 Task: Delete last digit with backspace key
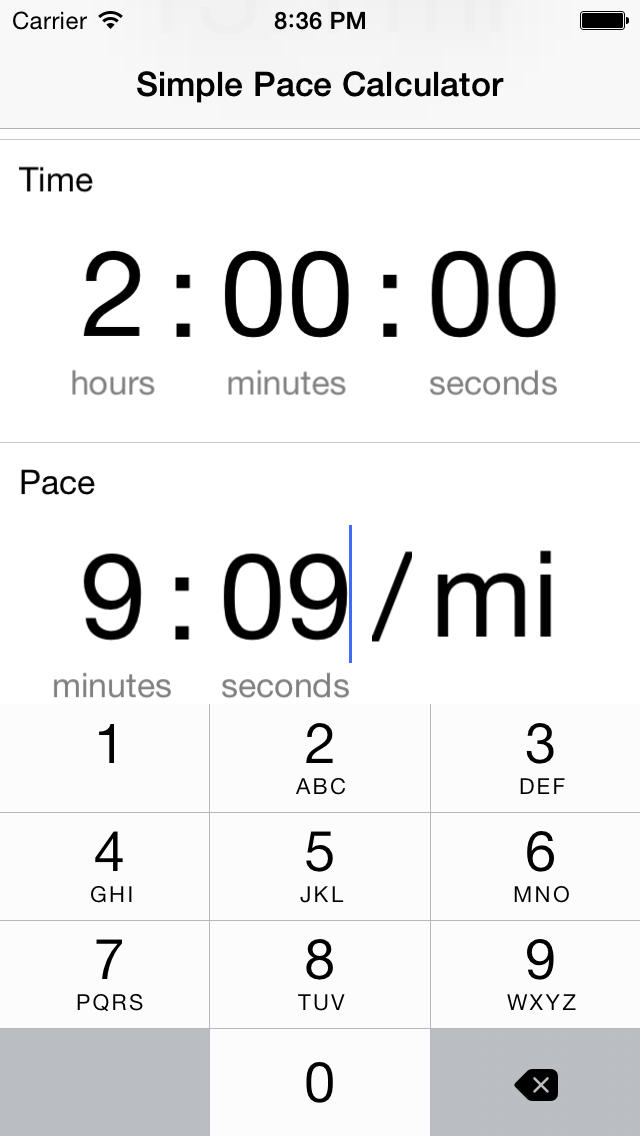536,1082
